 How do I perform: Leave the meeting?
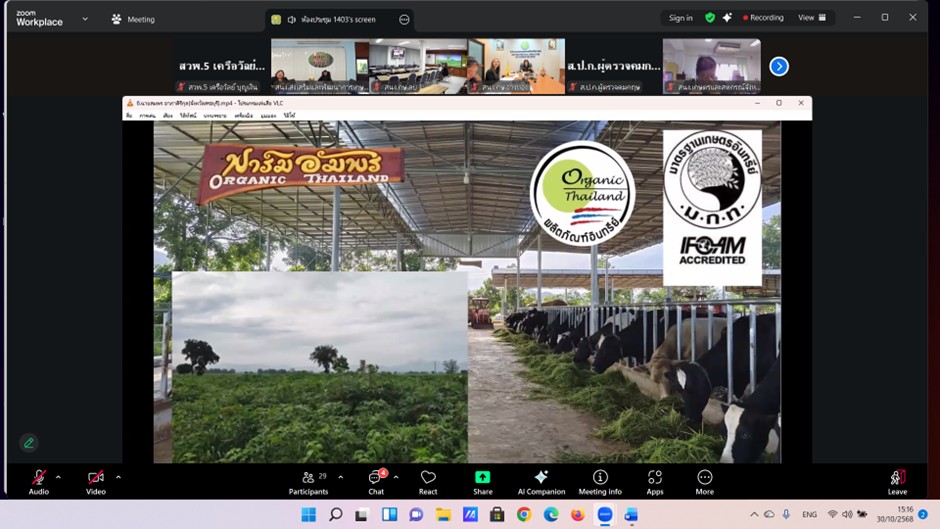[897, 481]
